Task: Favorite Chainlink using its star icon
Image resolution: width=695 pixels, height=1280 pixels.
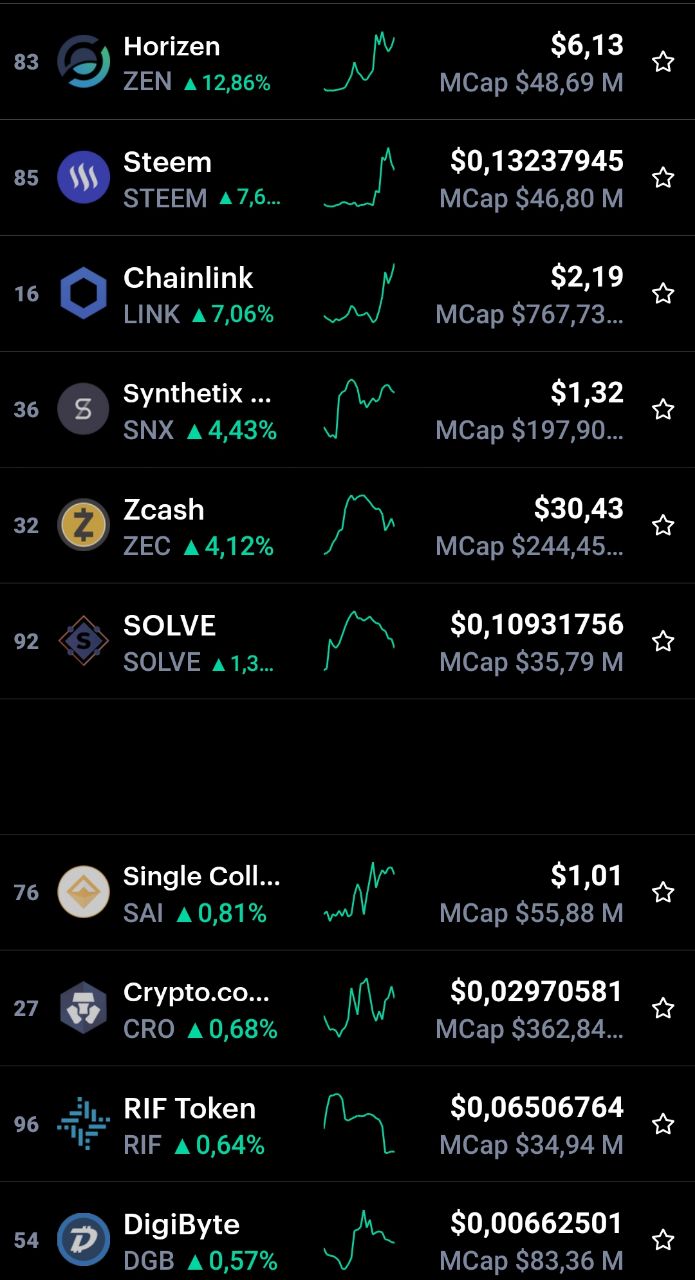Action: pyautogui.click(x=663, y=293)
